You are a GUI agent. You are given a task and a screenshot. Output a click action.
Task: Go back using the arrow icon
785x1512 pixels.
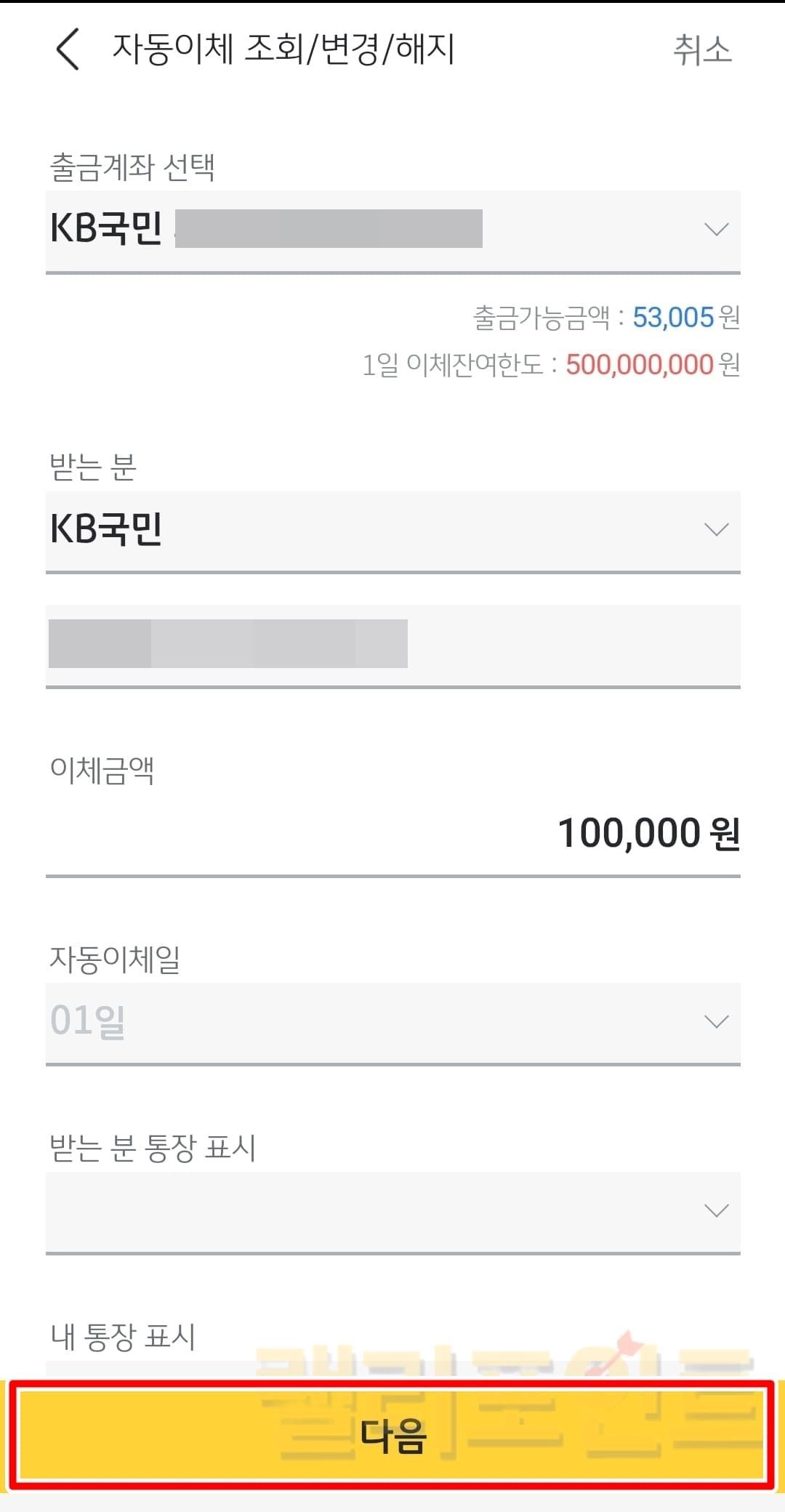[68, 49]
